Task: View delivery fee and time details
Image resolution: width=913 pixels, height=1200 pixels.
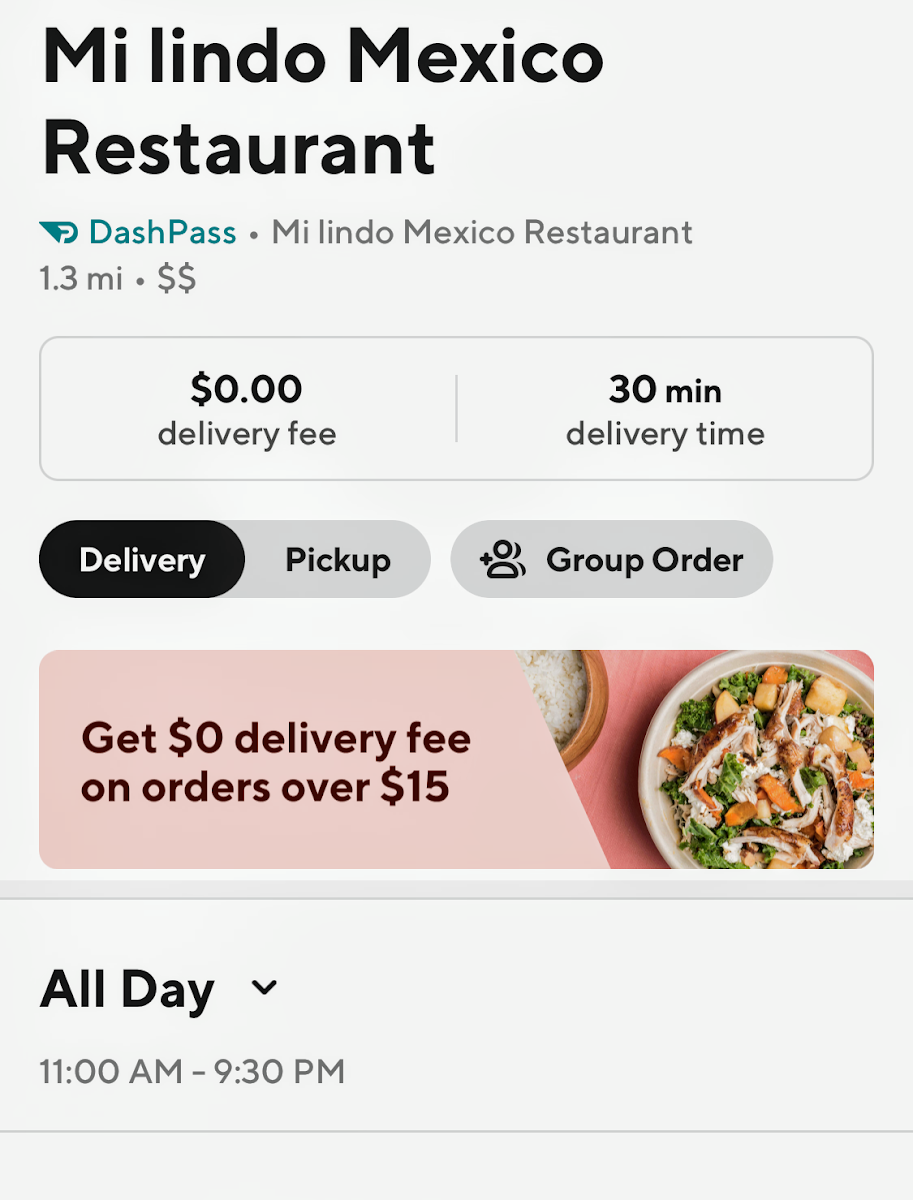Action: pyautogui.click(x=456, y=409)
